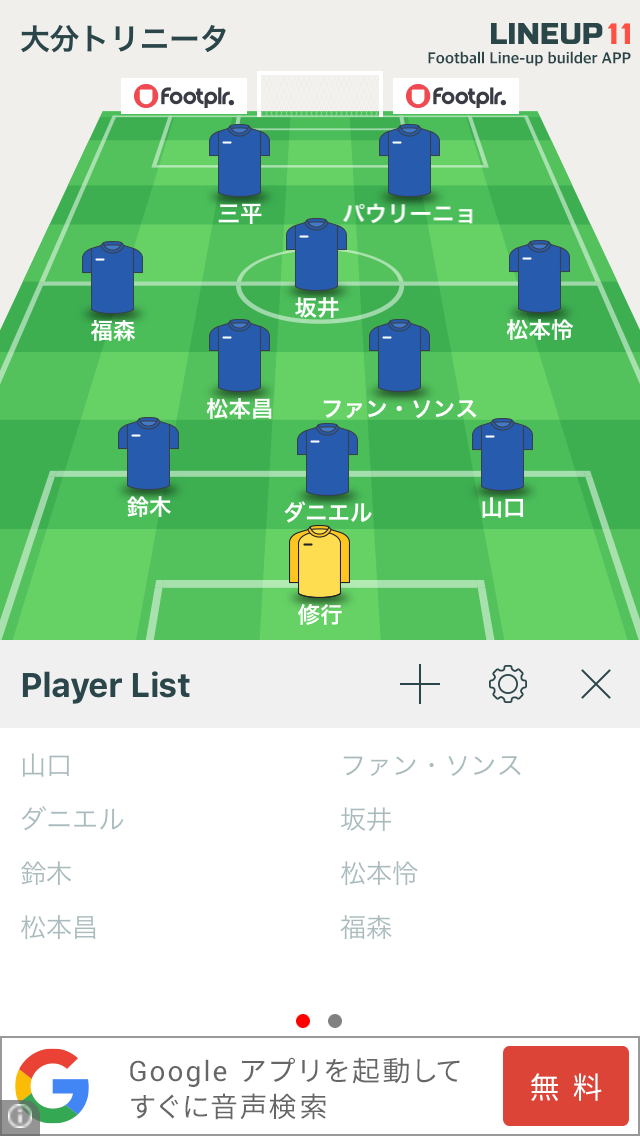640x1136 pixels.
Task: Select ファン・ソンス in the Player List
Action: click(431, 767)
